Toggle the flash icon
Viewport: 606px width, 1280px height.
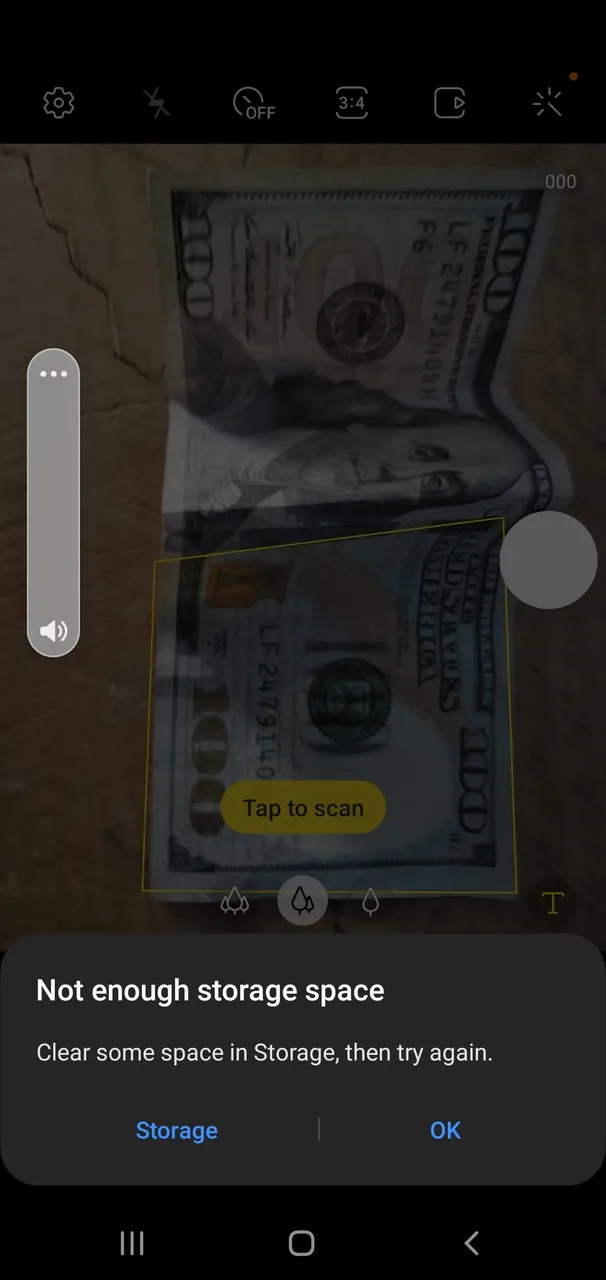(157, 103)
